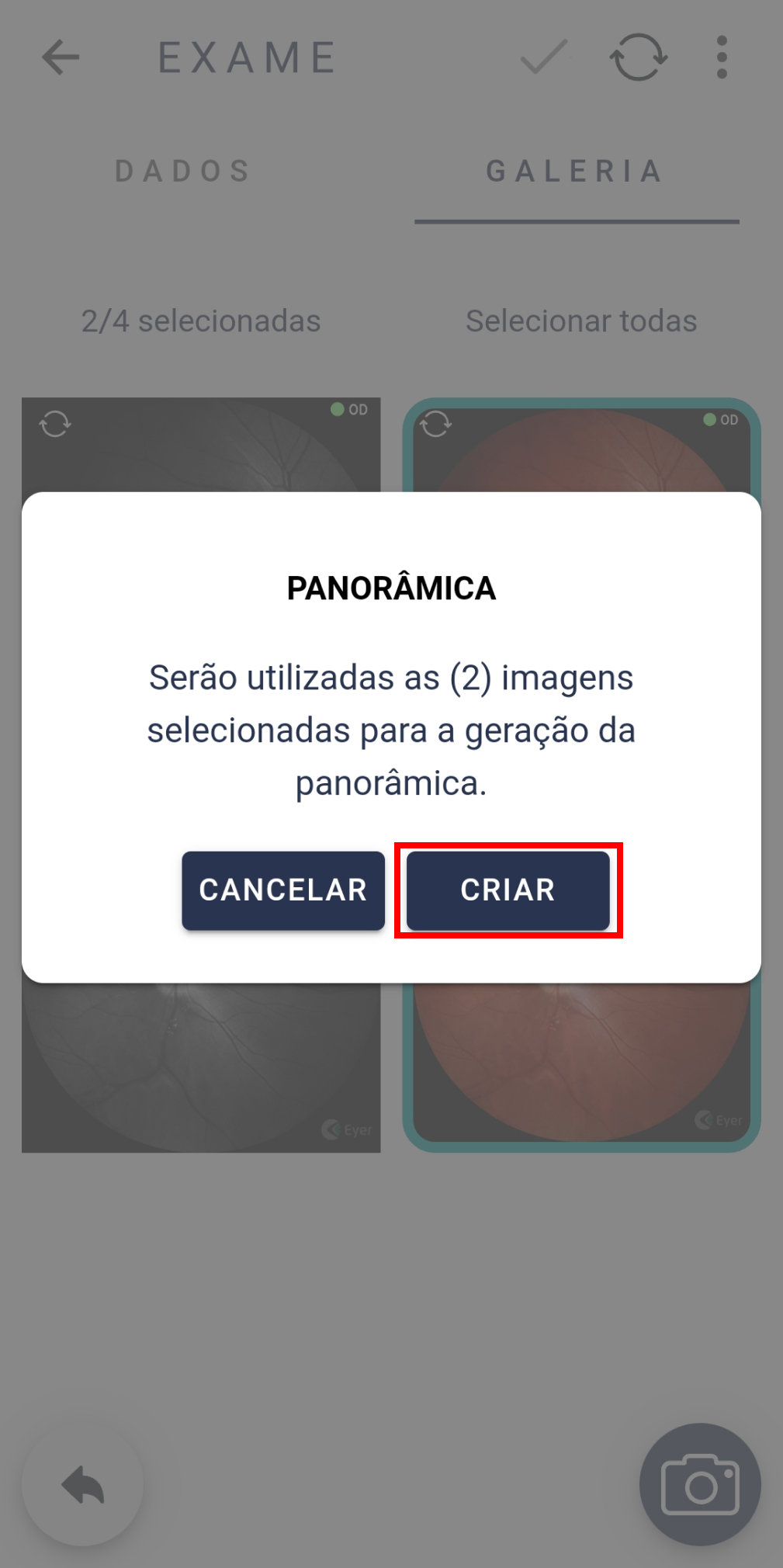783x1568 pixels.
Task: Tap the sync icon in the app bar
Action: pyautogui.click(x=638, y=57)
